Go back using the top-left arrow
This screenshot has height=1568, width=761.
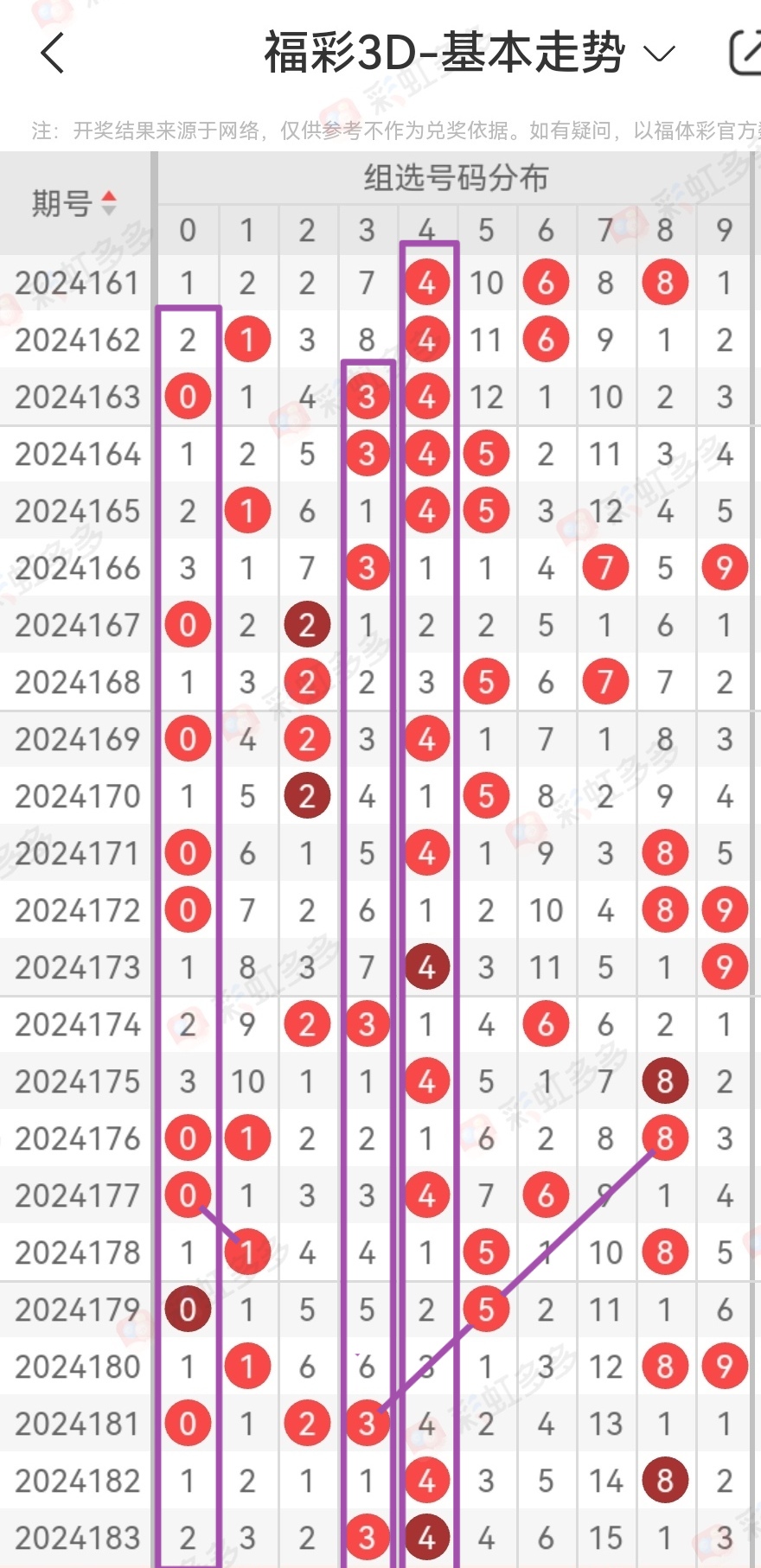52,54
